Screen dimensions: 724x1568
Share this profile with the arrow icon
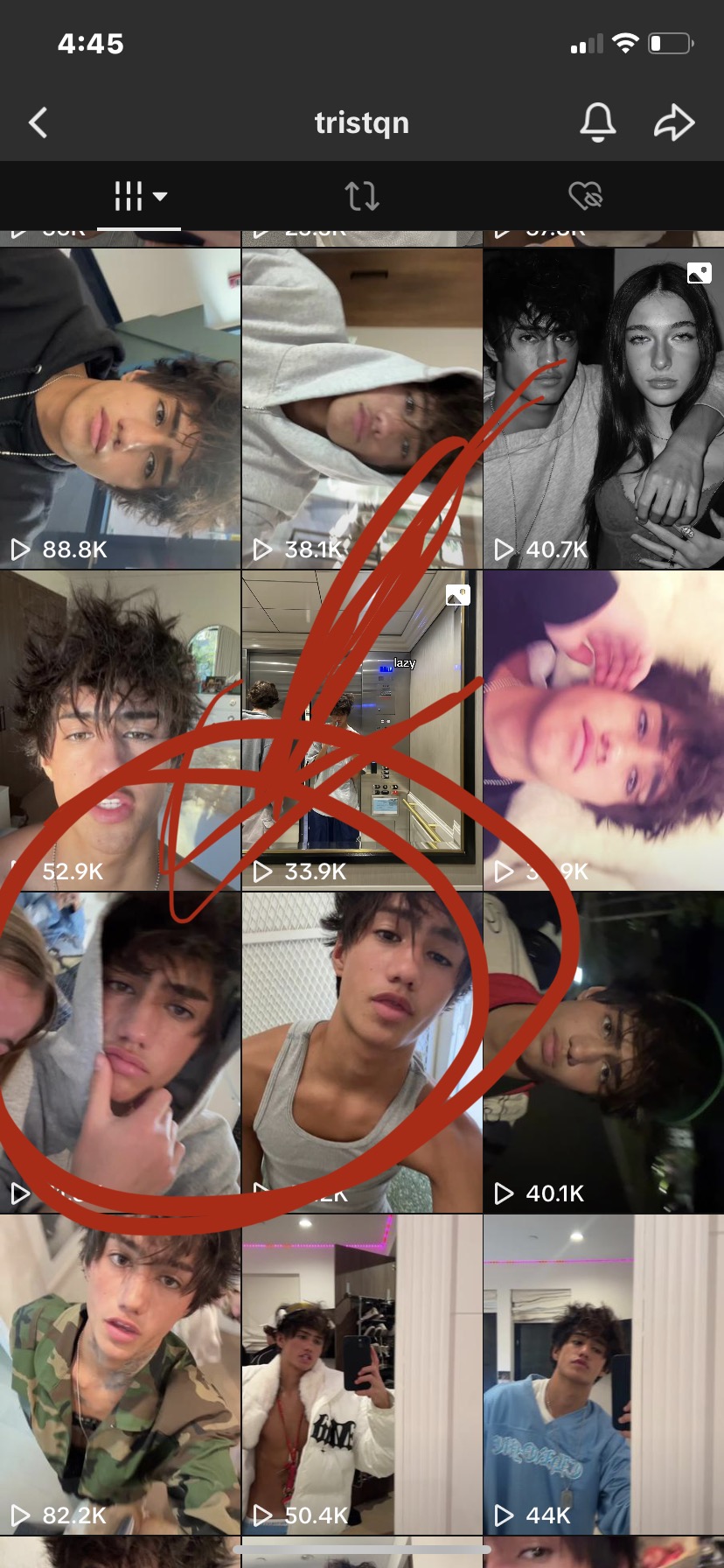[674, 122]
